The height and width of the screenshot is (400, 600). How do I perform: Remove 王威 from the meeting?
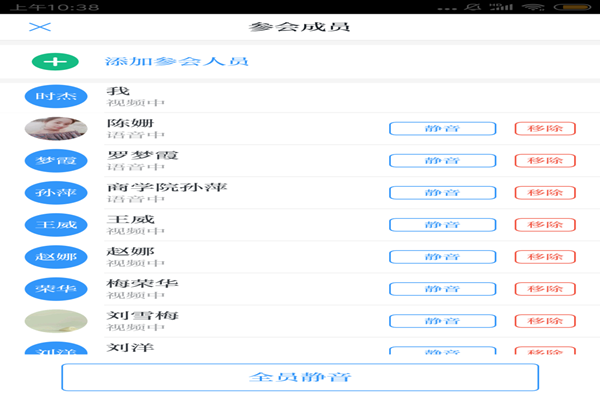tap(545, 225)
